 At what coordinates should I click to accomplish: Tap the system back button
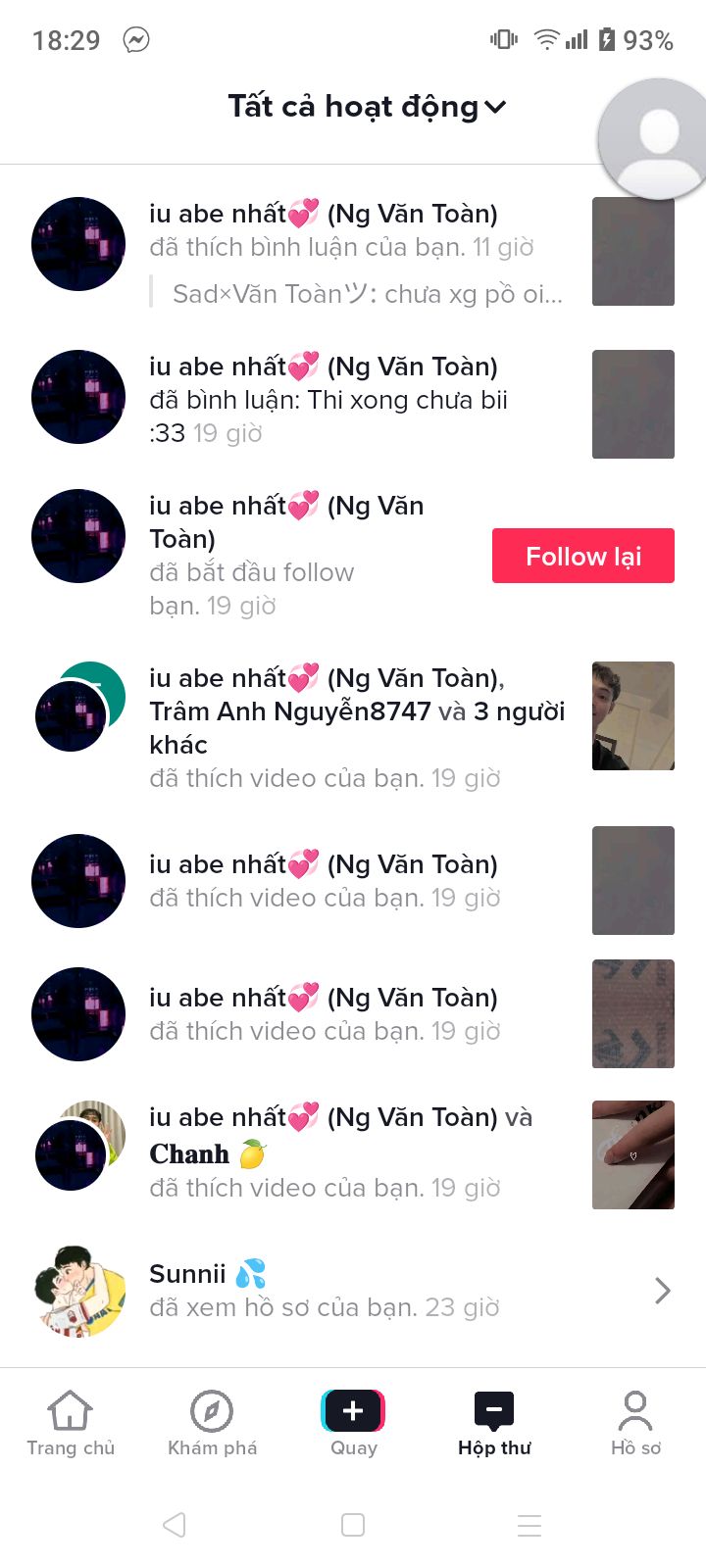coord(175,1525)
